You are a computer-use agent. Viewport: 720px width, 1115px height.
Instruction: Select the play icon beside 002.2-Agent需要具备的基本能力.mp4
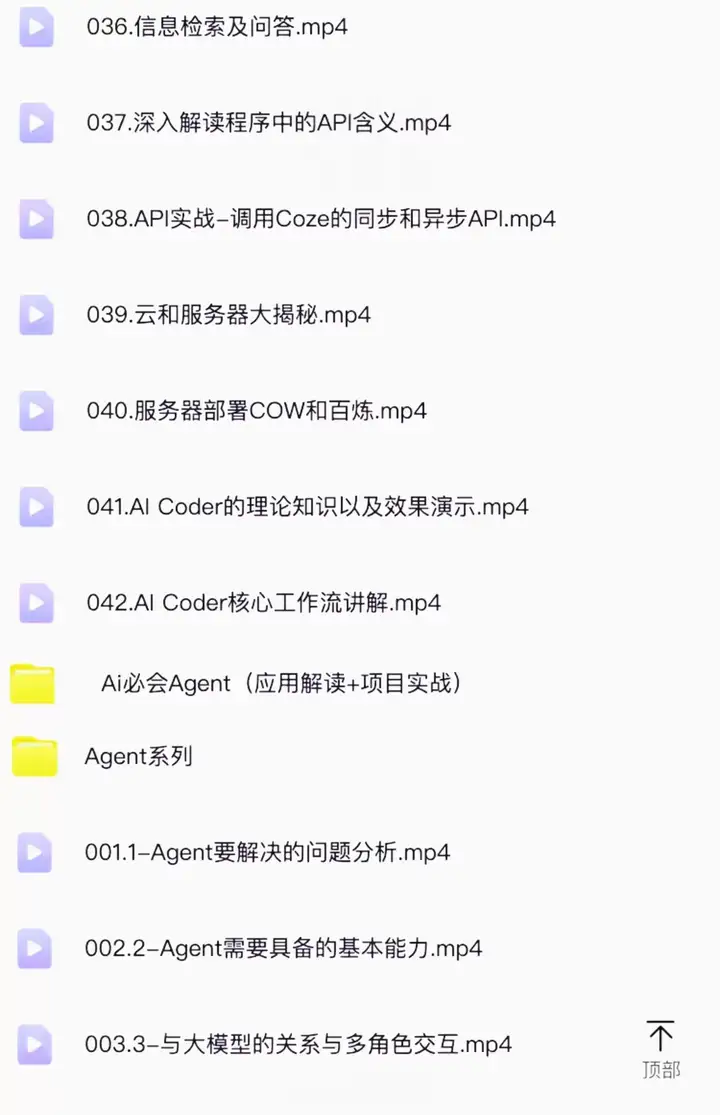click(35, 949)
